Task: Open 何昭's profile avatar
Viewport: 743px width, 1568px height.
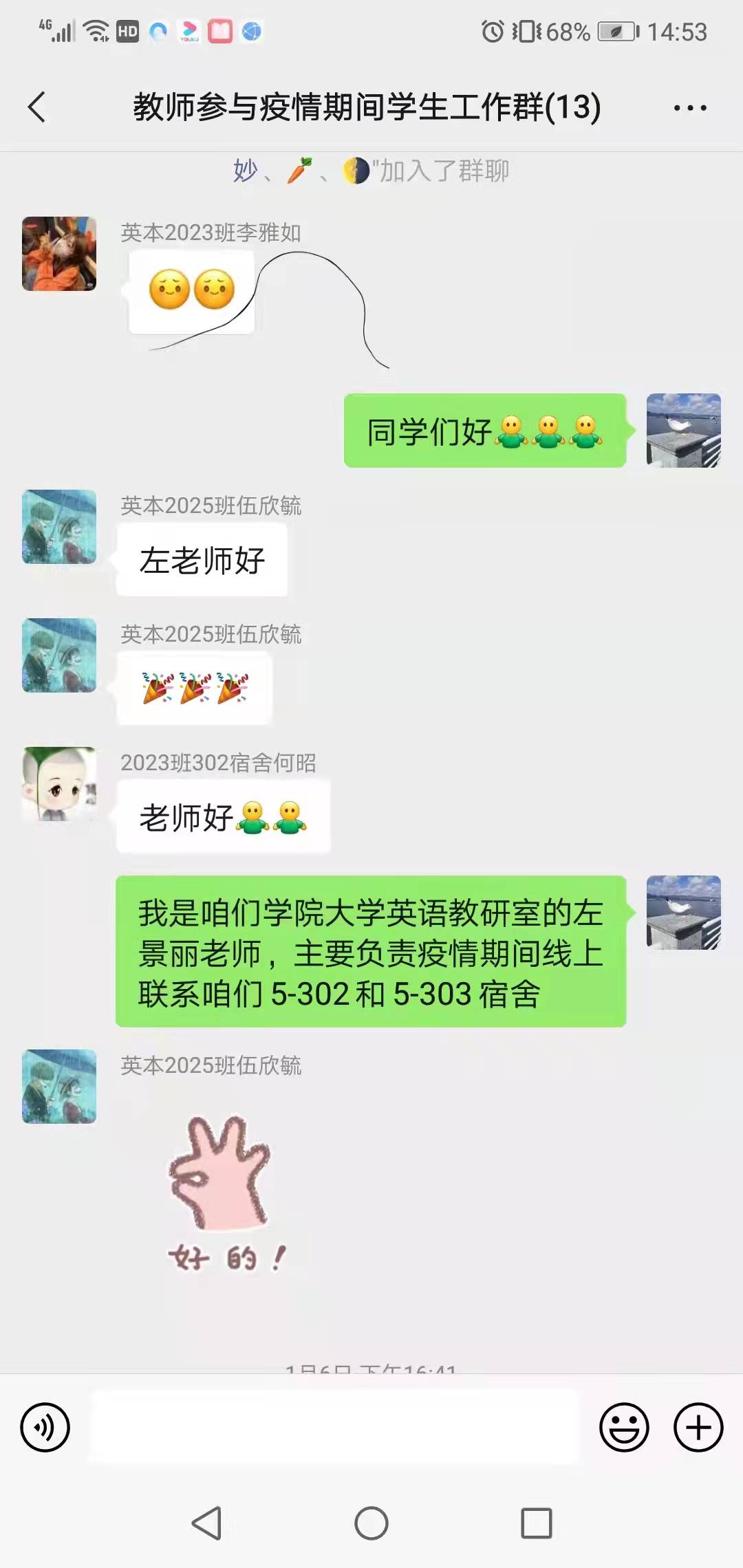Action: coord(59,784)
